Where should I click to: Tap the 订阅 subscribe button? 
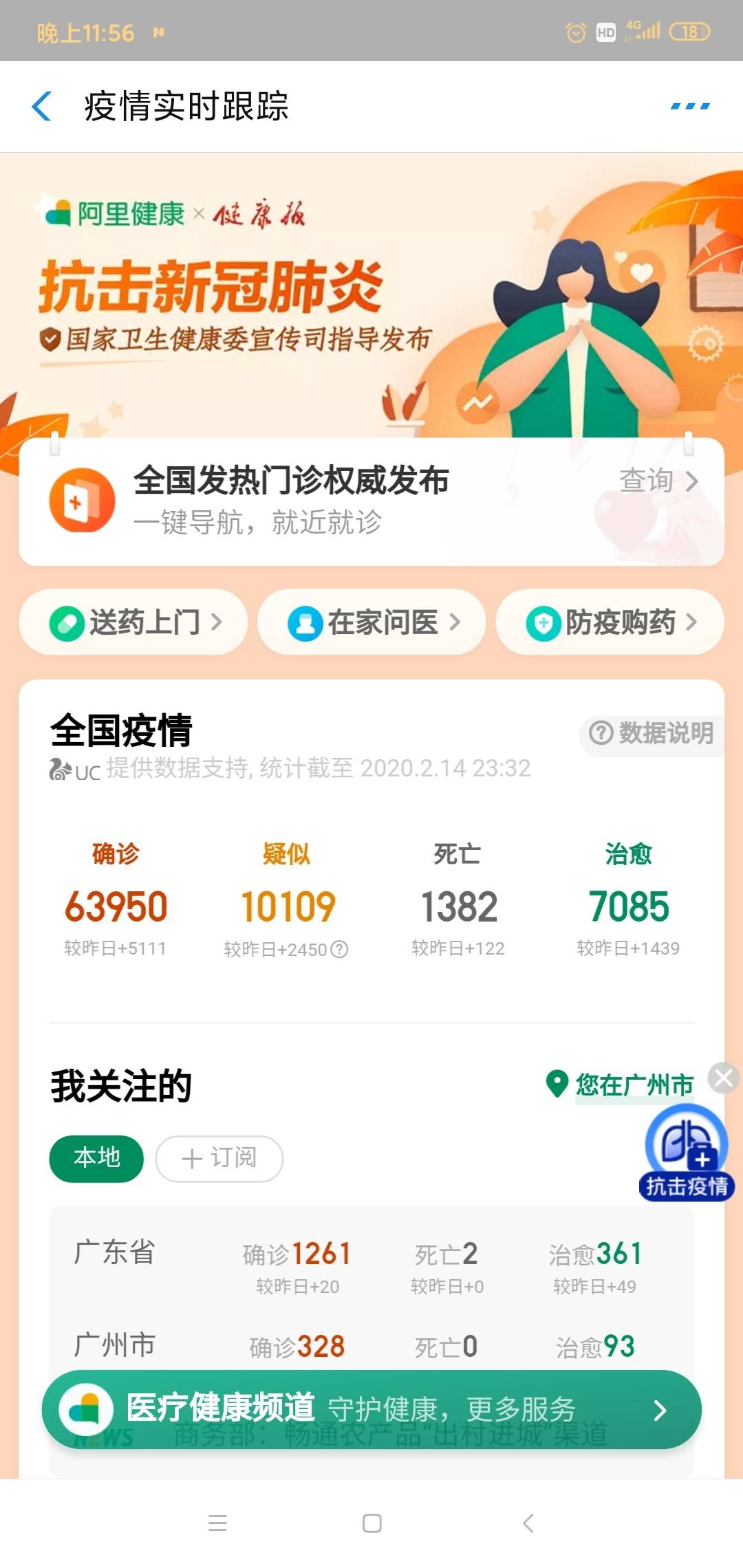coord(219,1158)
